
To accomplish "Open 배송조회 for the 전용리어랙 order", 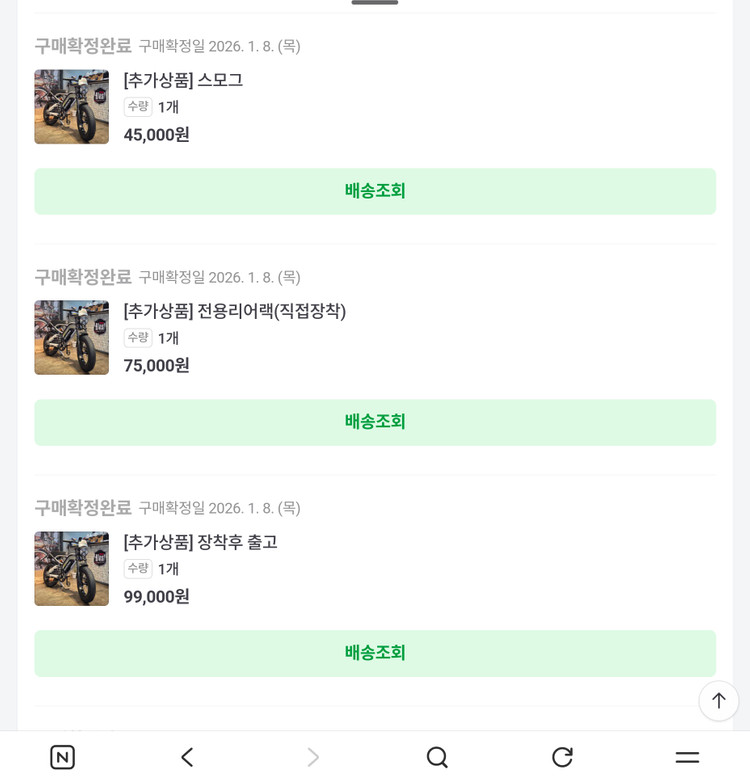I will [375, 422].
